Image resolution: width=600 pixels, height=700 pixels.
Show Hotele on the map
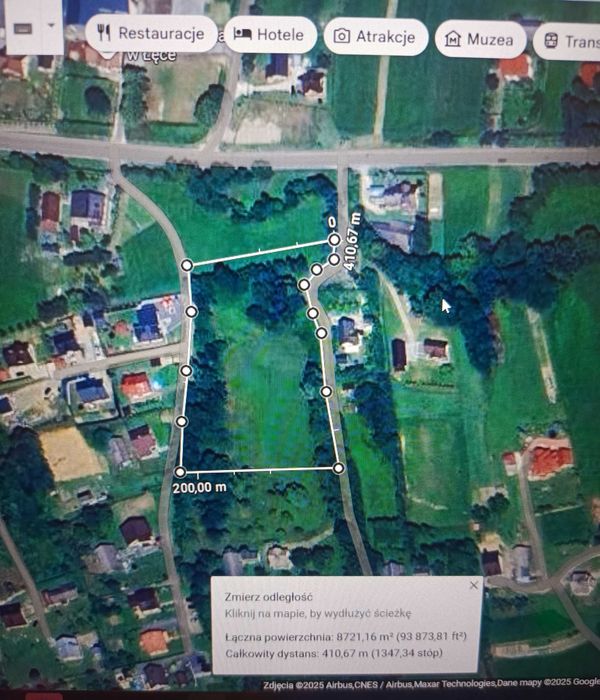click(x=268, y=34)
